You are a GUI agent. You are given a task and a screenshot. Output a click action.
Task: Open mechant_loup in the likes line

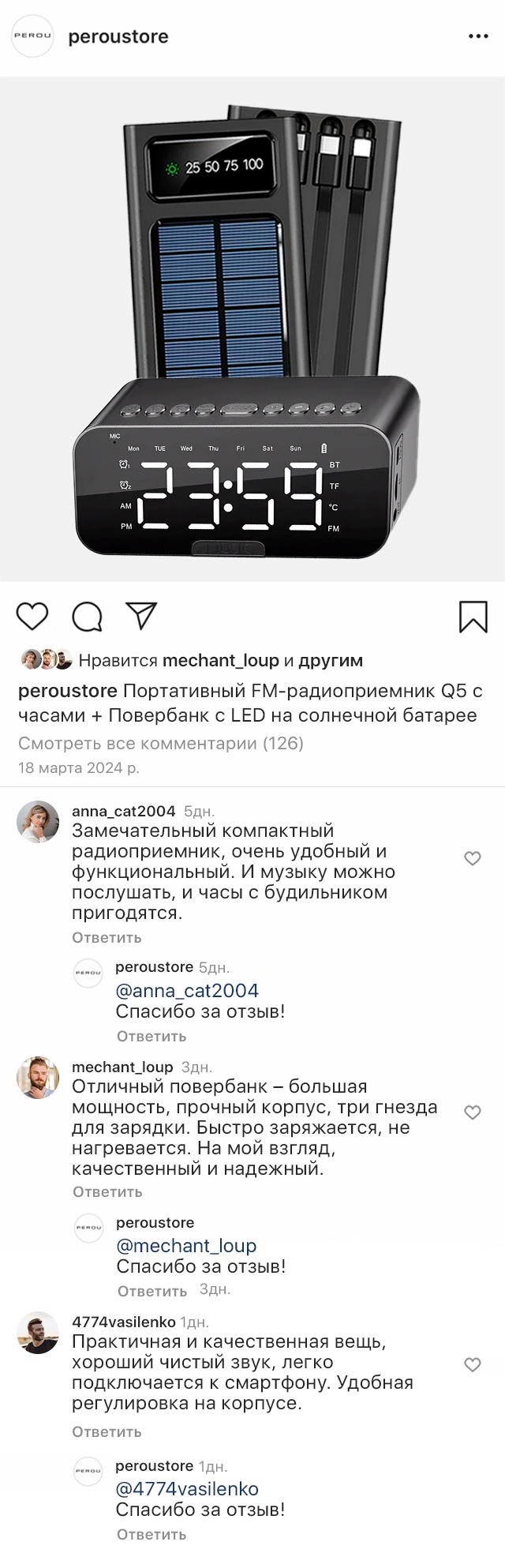click(221, 660)
